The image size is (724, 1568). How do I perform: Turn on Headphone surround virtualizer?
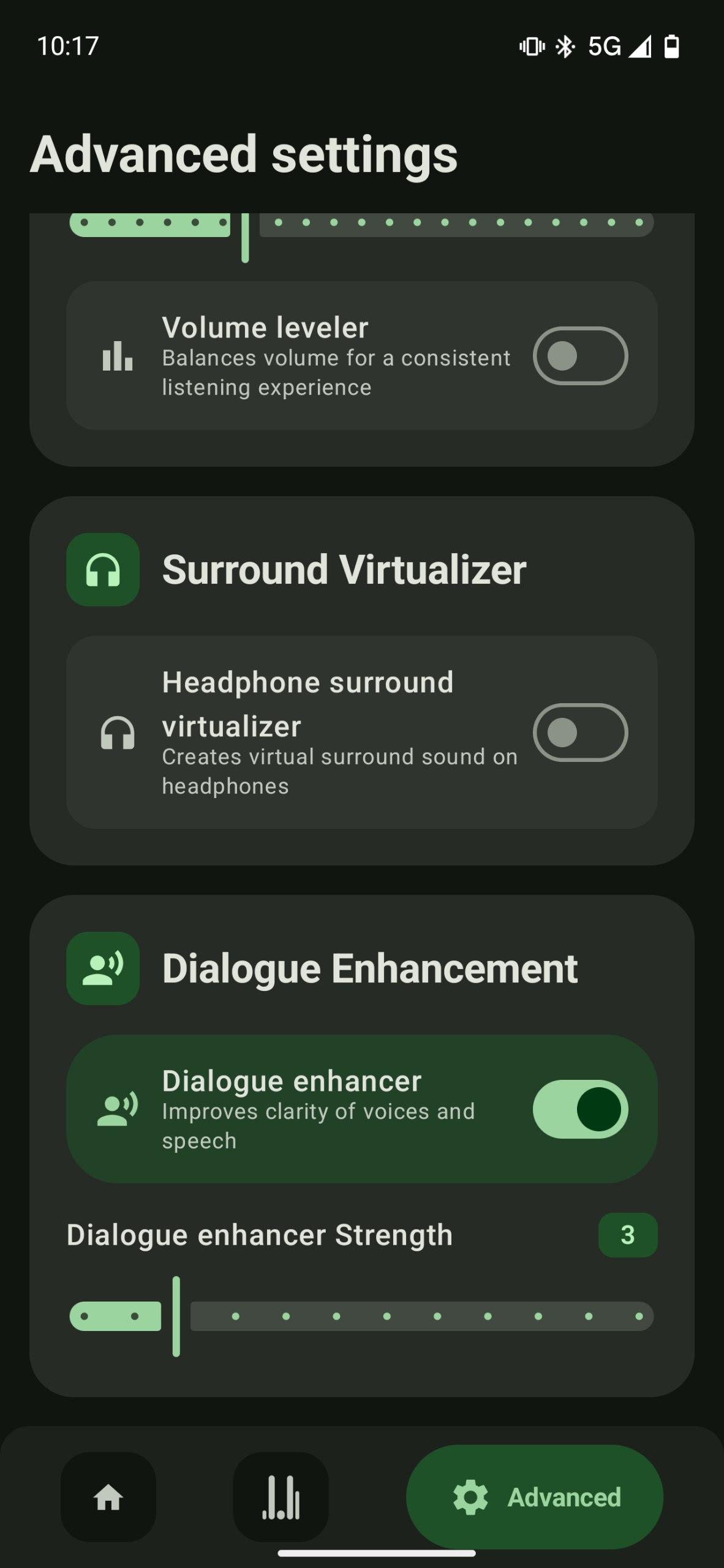pyautogui.click(x=579, y=733)
